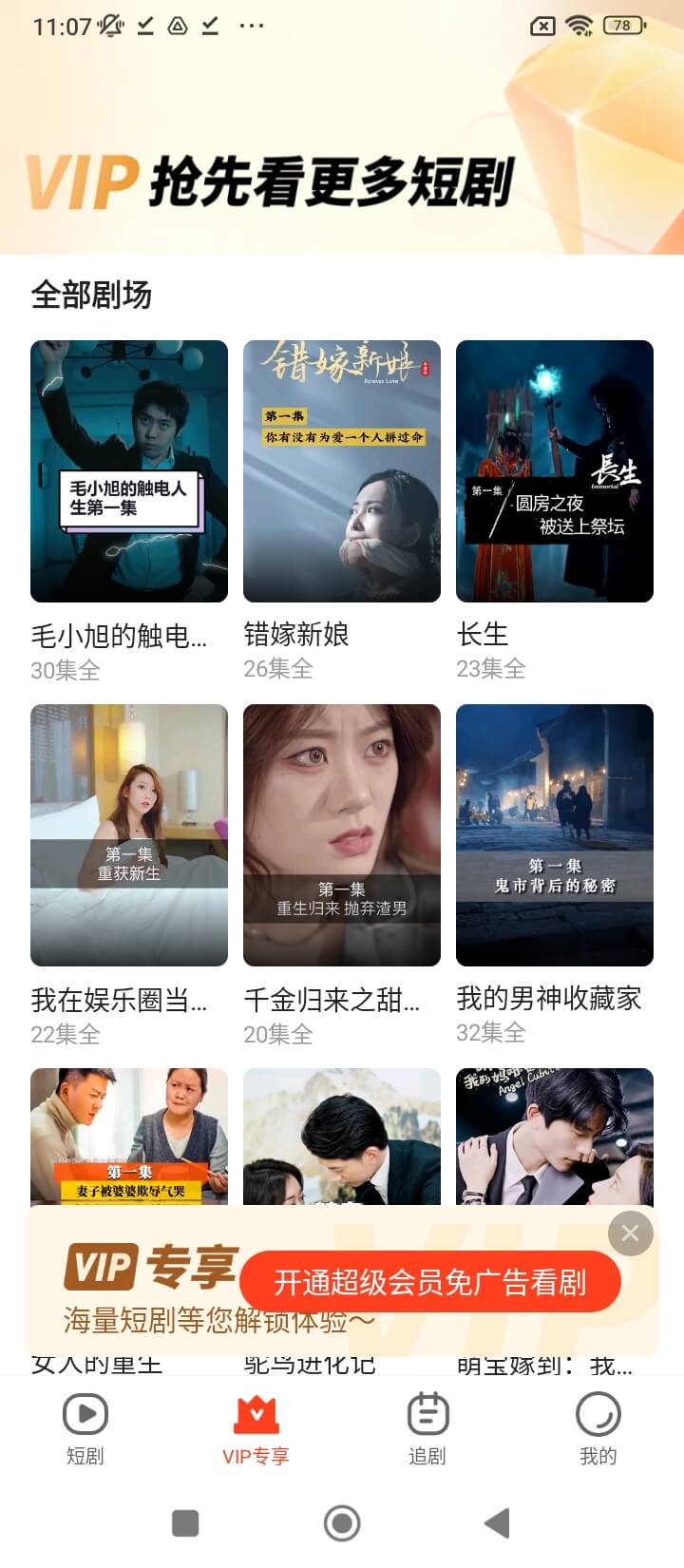The width and height of the screenshot is (684, 1568).
Task: Go to the 追剧 tab
Action: pyautogui.click(x=427, y=1428)
